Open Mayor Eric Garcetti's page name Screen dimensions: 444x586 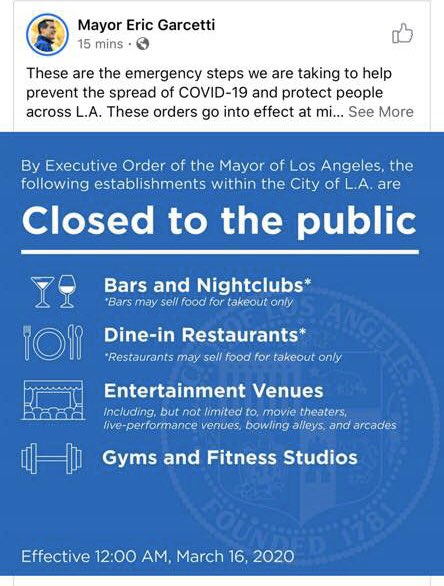[x=146, y=25]
